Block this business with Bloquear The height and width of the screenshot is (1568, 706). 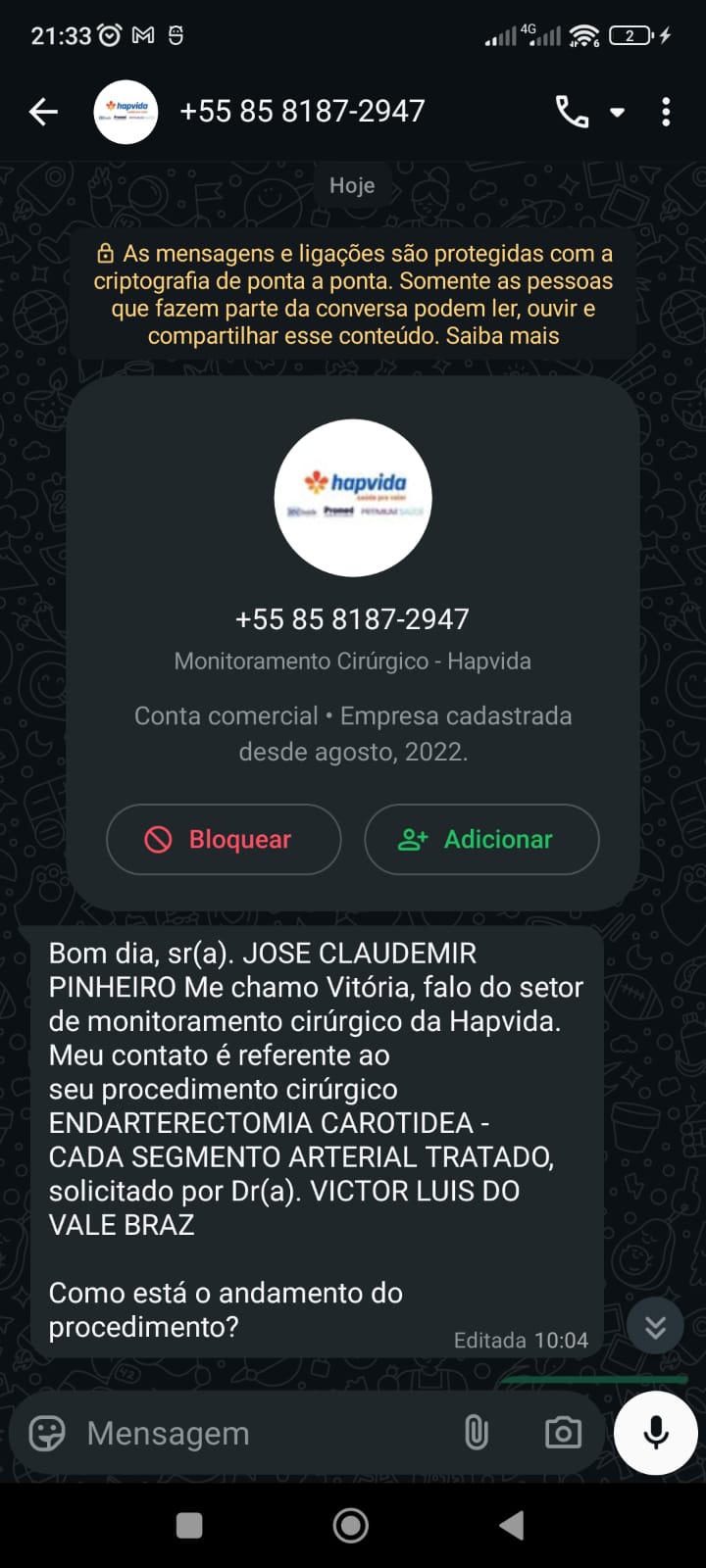[224, 839]
